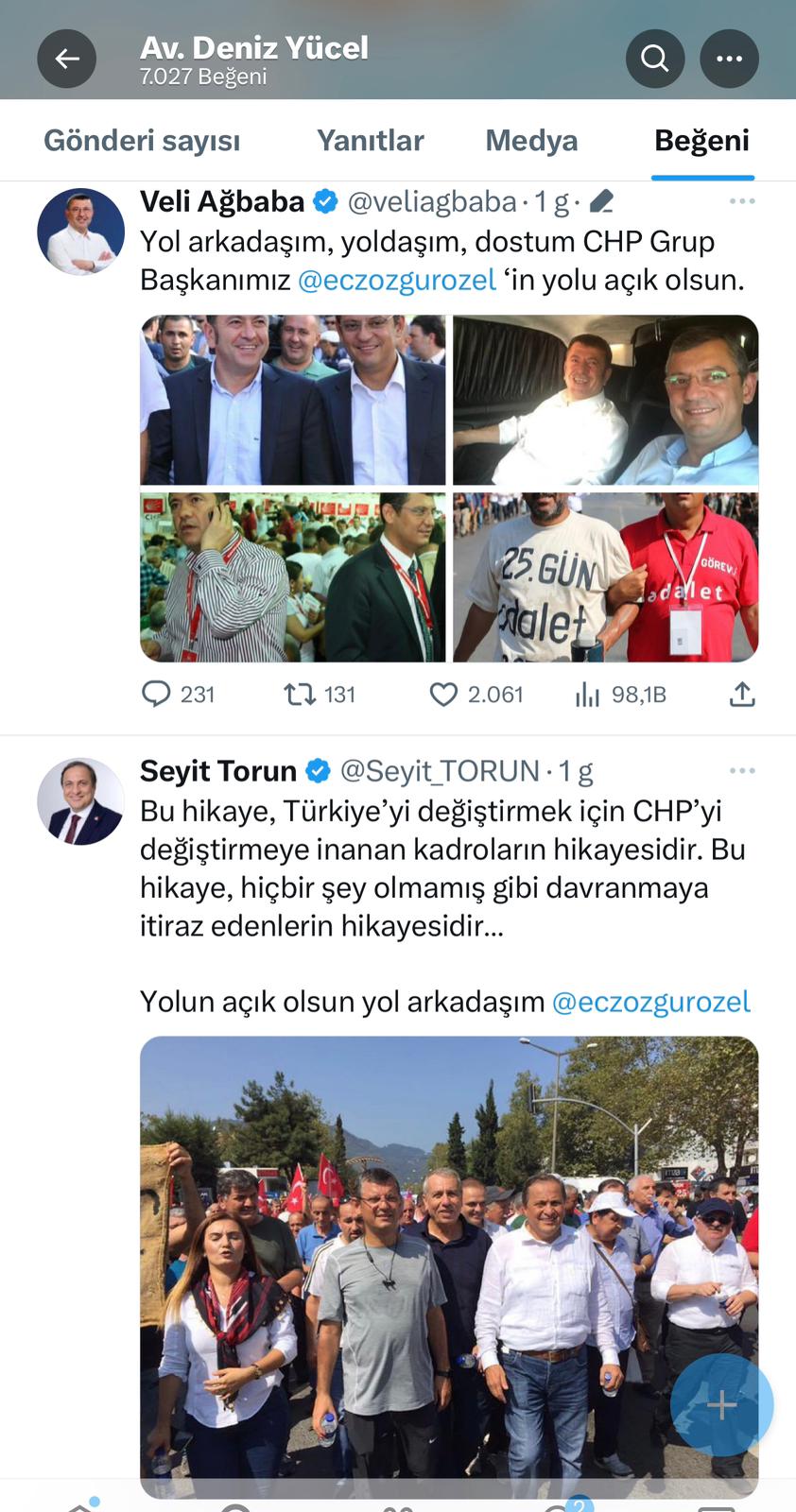Switch to the Gönderi sayısı tab
This screenshot has height=1512, width=796.
[142, 141]
